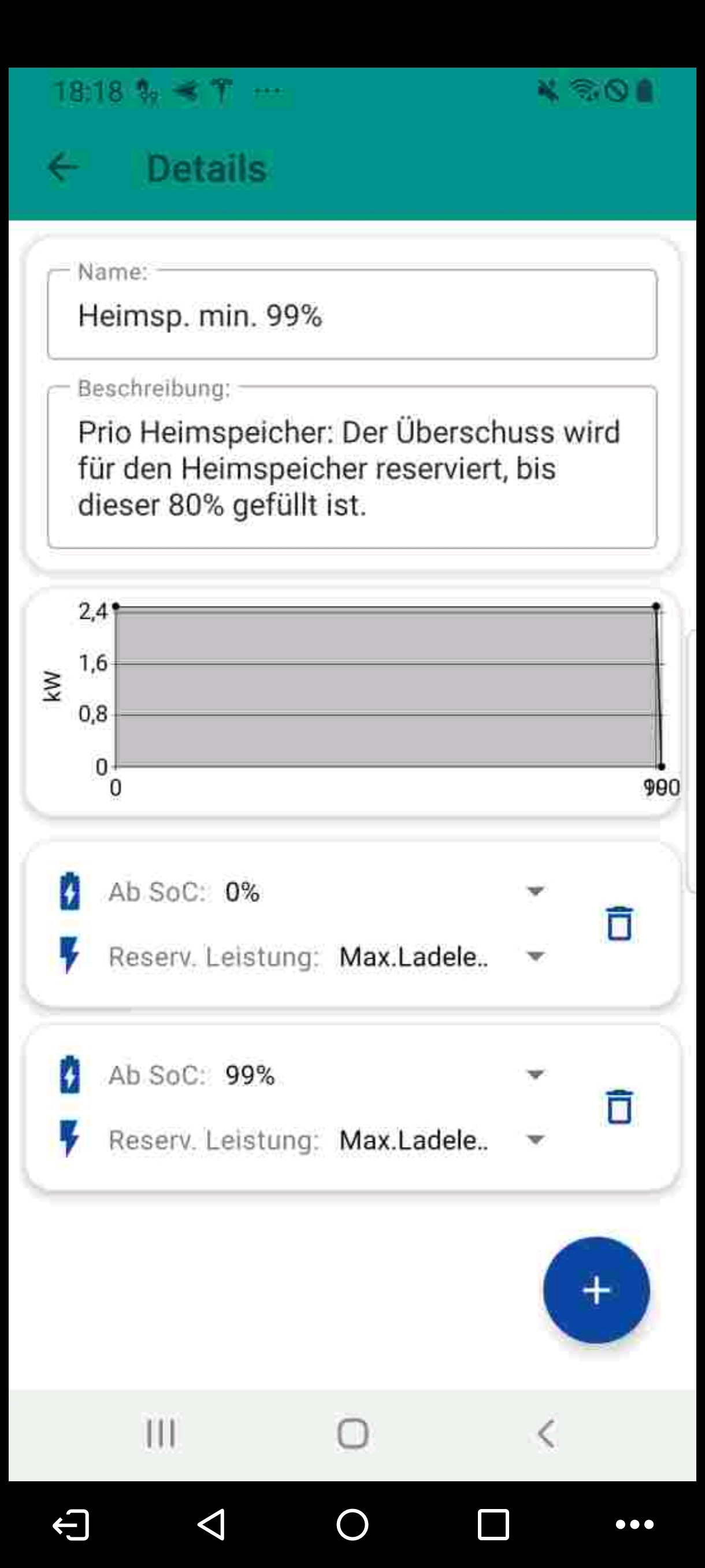Delete the 0% SoC entry

[619, 924]
